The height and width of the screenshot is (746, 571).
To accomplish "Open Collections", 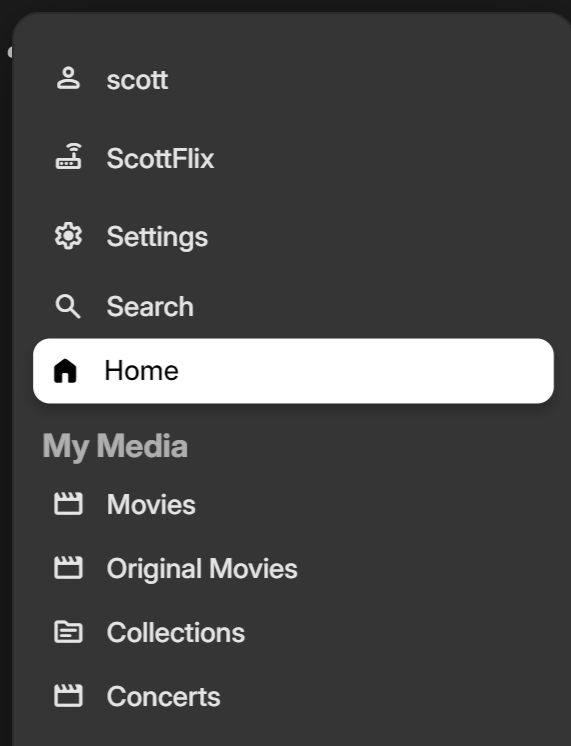I will pyautogui.click(x=293, y=632).
